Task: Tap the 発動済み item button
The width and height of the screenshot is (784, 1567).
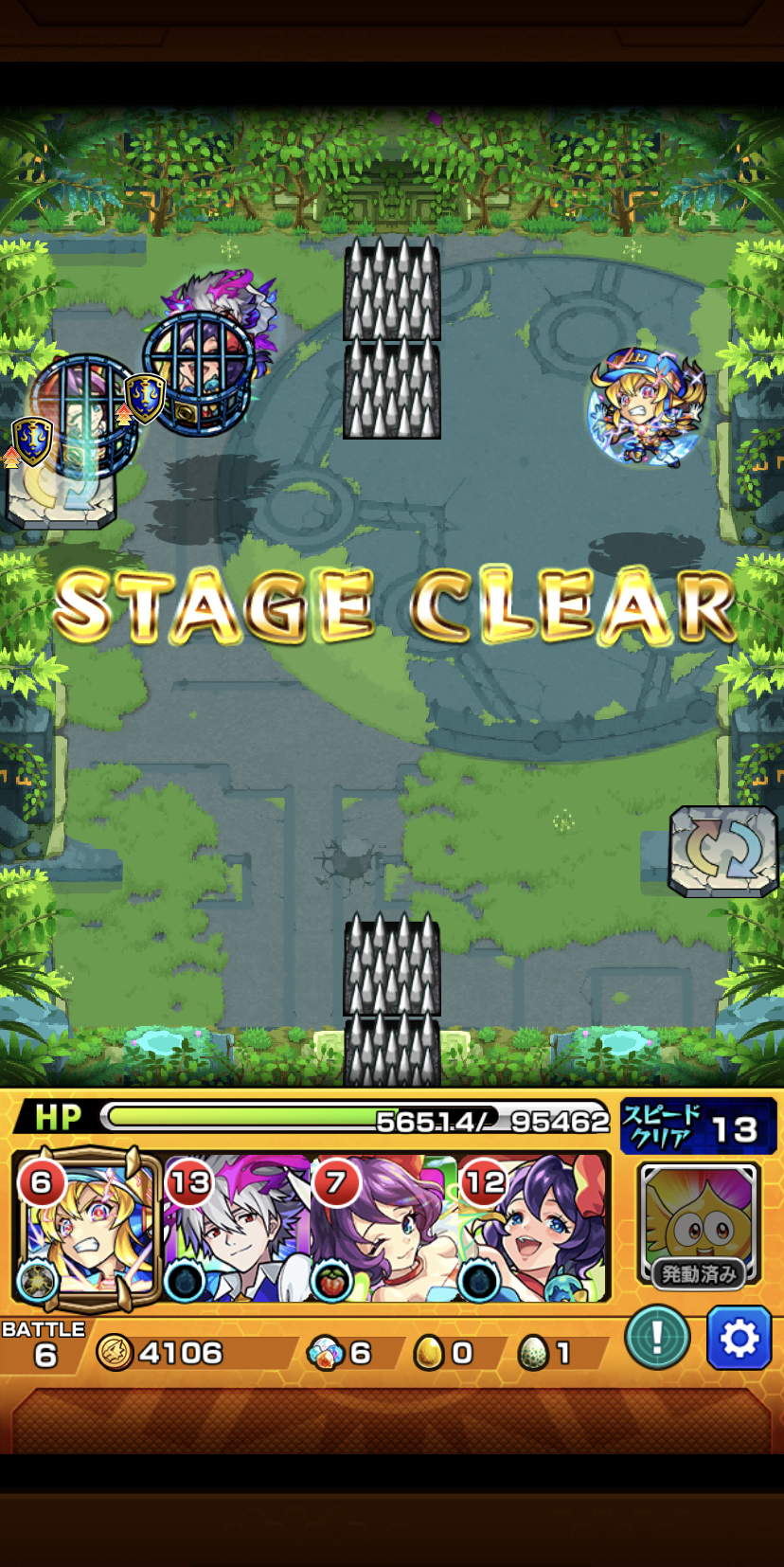Action: 699,1225
